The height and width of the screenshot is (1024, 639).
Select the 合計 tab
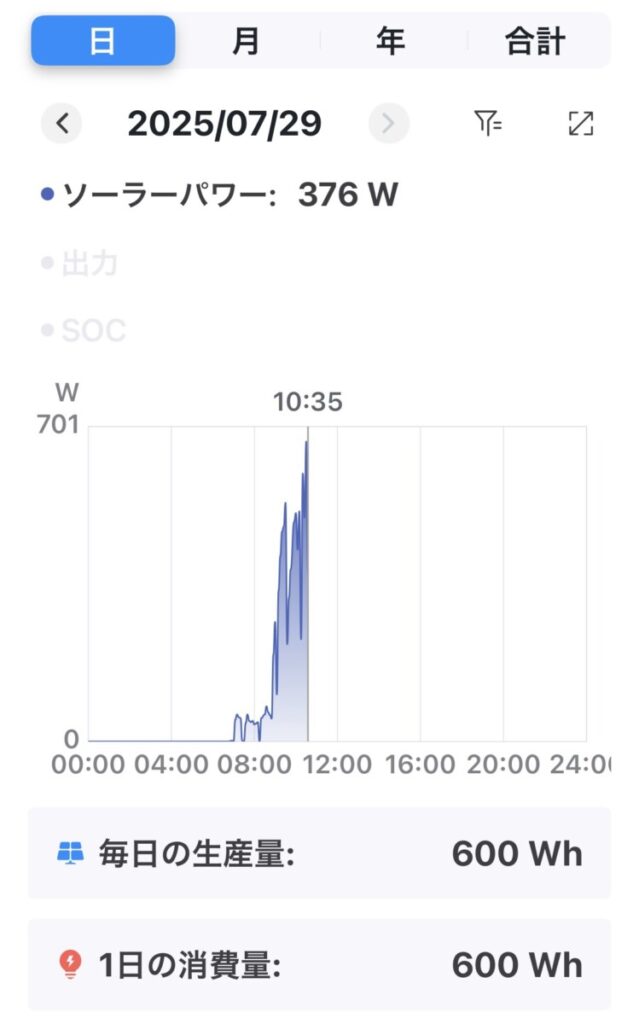click(x=536, y=41)
